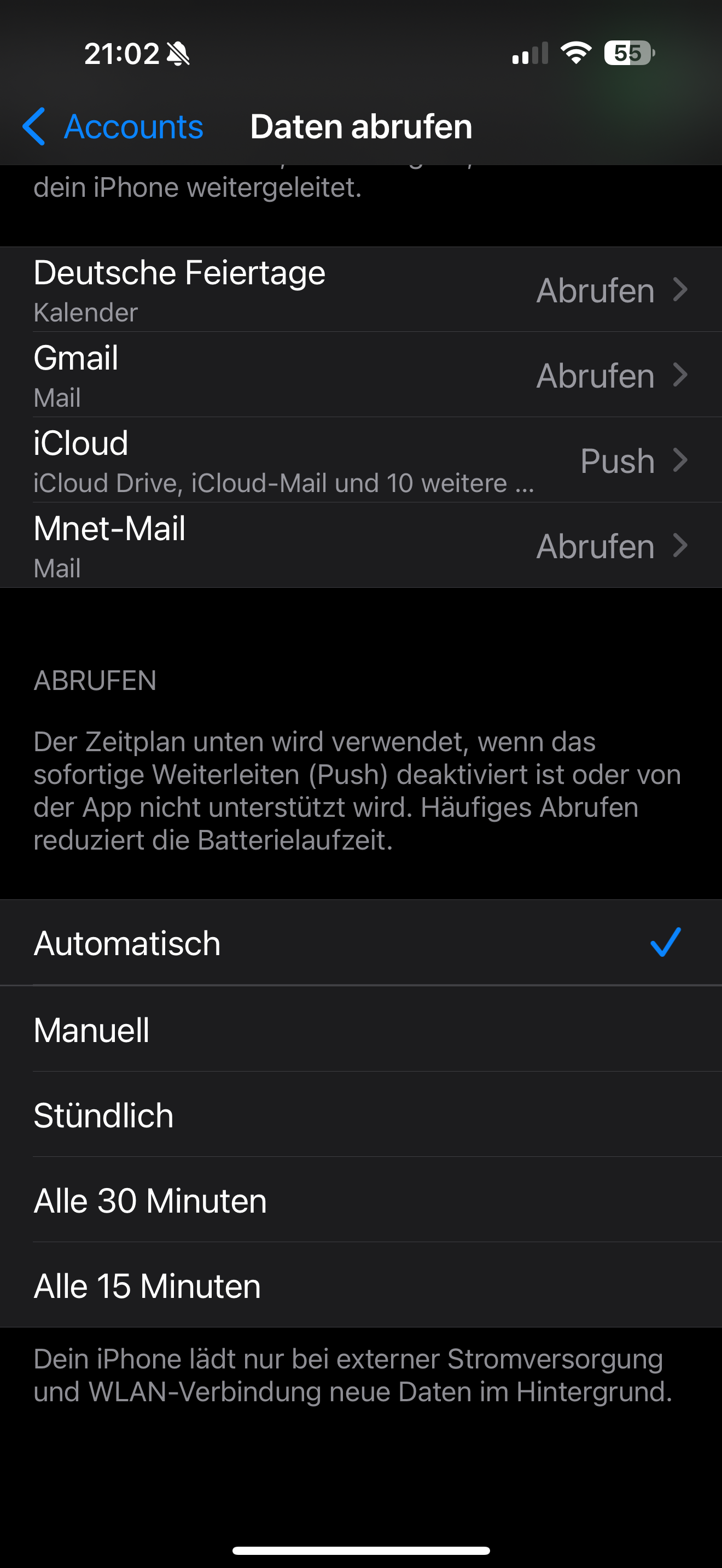This screenshot has height=1568, width=722.
Task: Open Deutsche Feiertage fetch settings
Action: coord(360,290)
